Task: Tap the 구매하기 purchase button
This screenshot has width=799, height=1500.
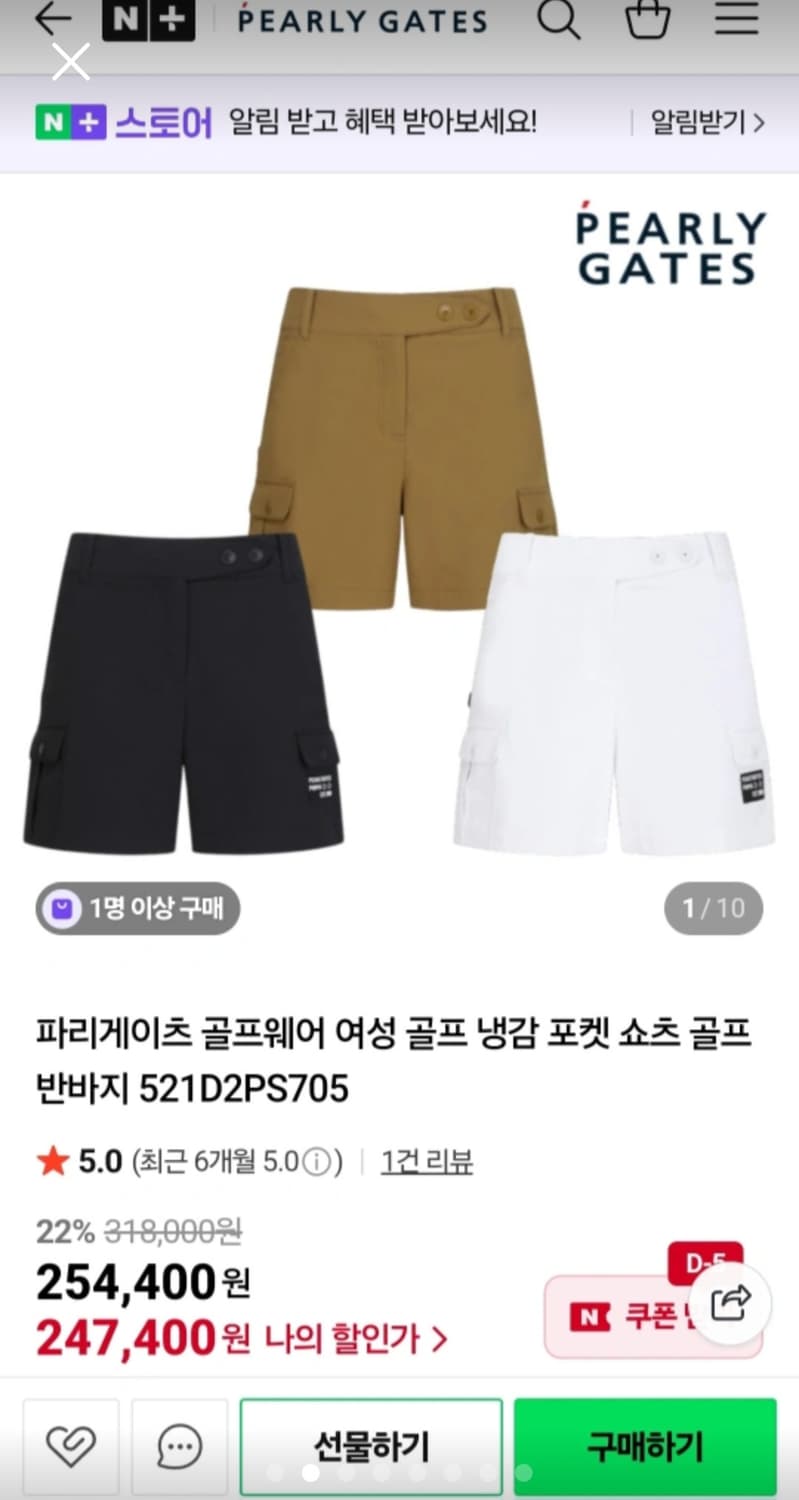Action: coord(644,1446)
